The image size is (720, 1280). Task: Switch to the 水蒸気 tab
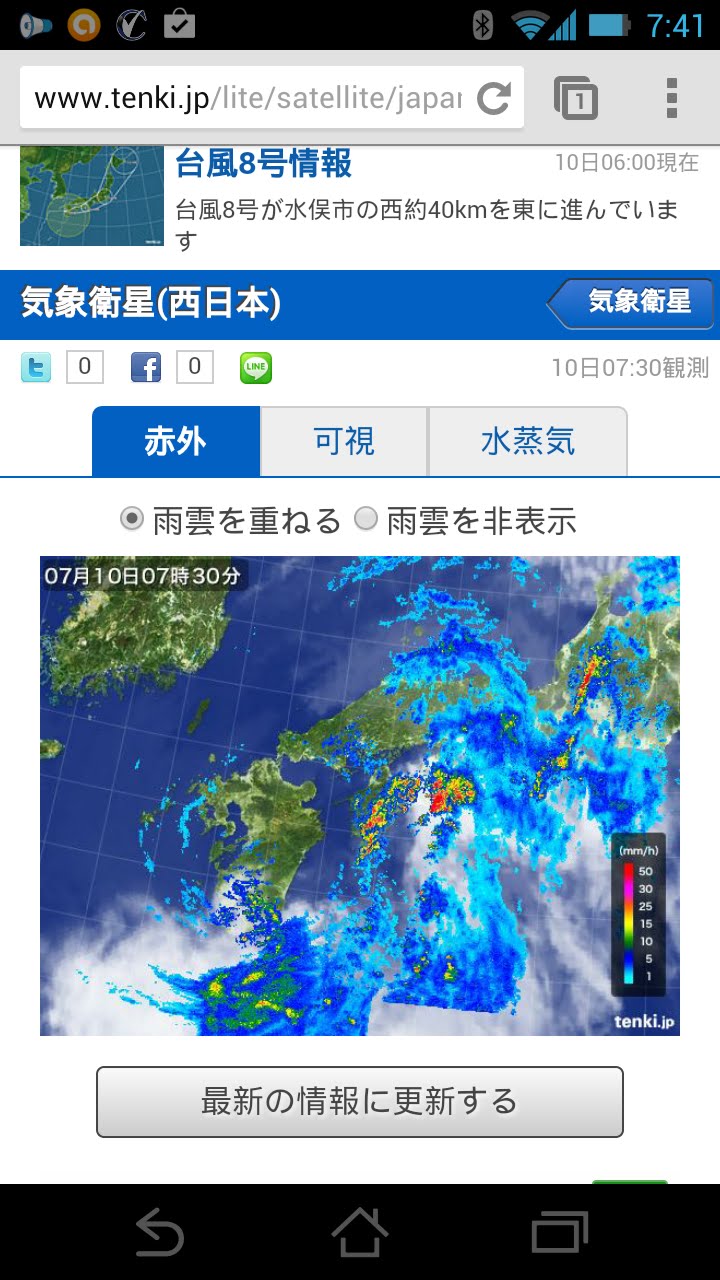(528, 441)
